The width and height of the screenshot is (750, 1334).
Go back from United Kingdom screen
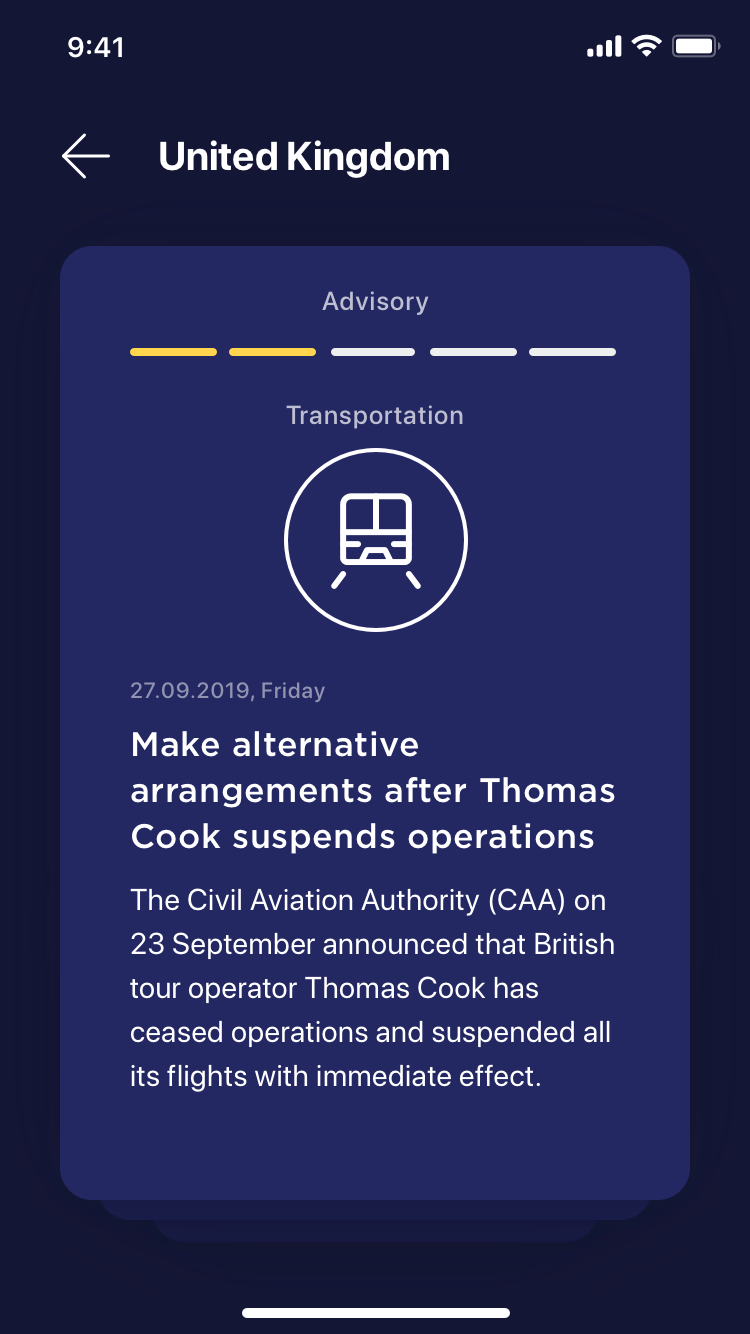coord(86,157)
